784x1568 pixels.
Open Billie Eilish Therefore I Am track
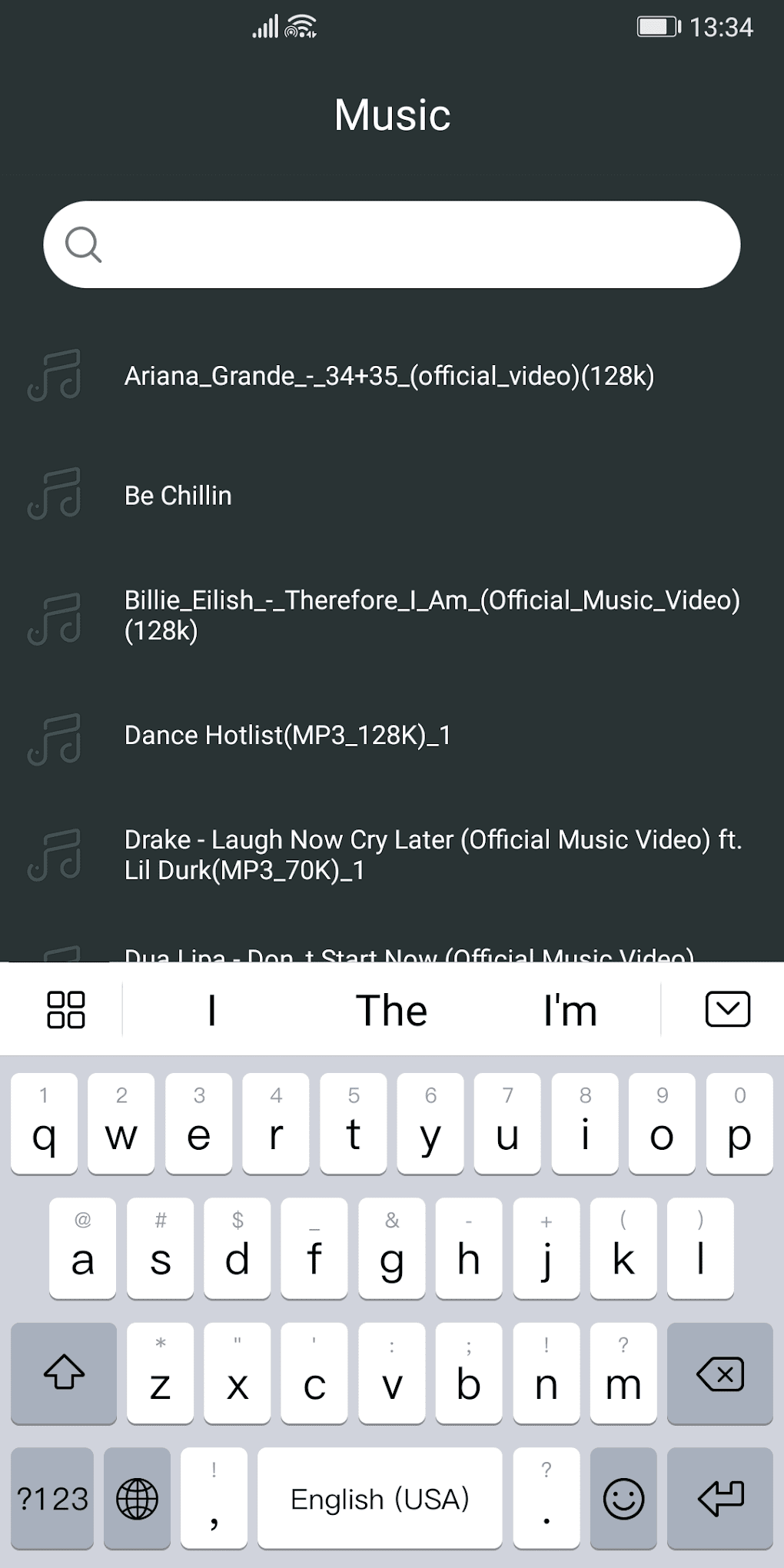(430, 615)
